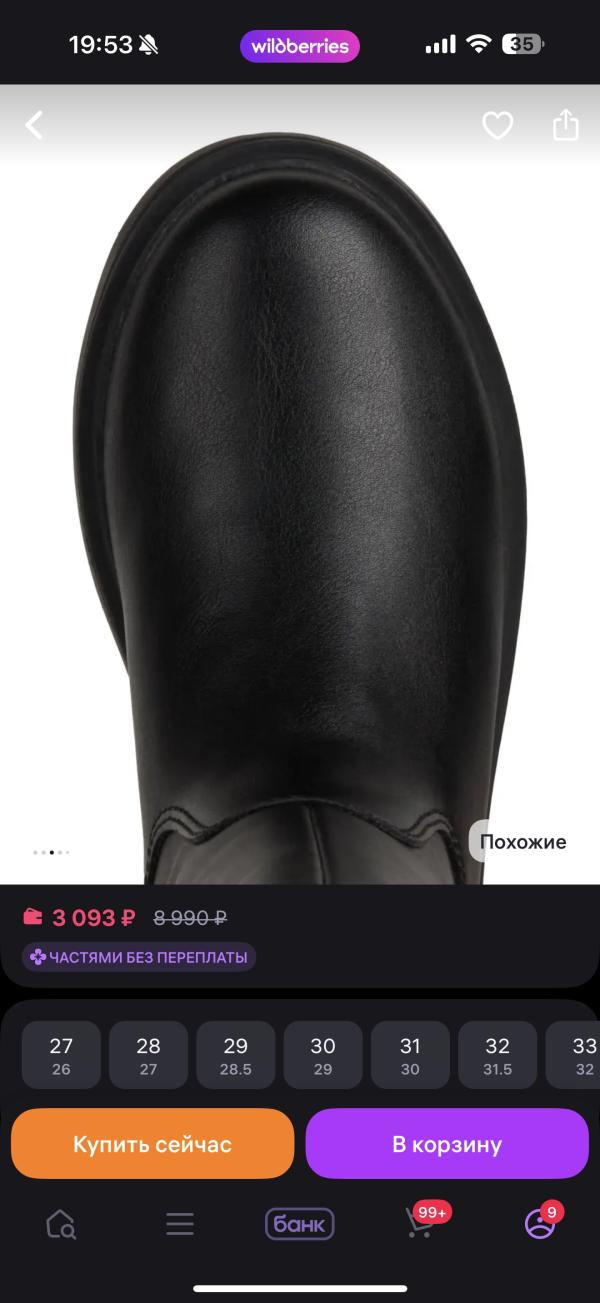Share this product
The height and width of the screenshot is (1303, 600).
[565, 125]
